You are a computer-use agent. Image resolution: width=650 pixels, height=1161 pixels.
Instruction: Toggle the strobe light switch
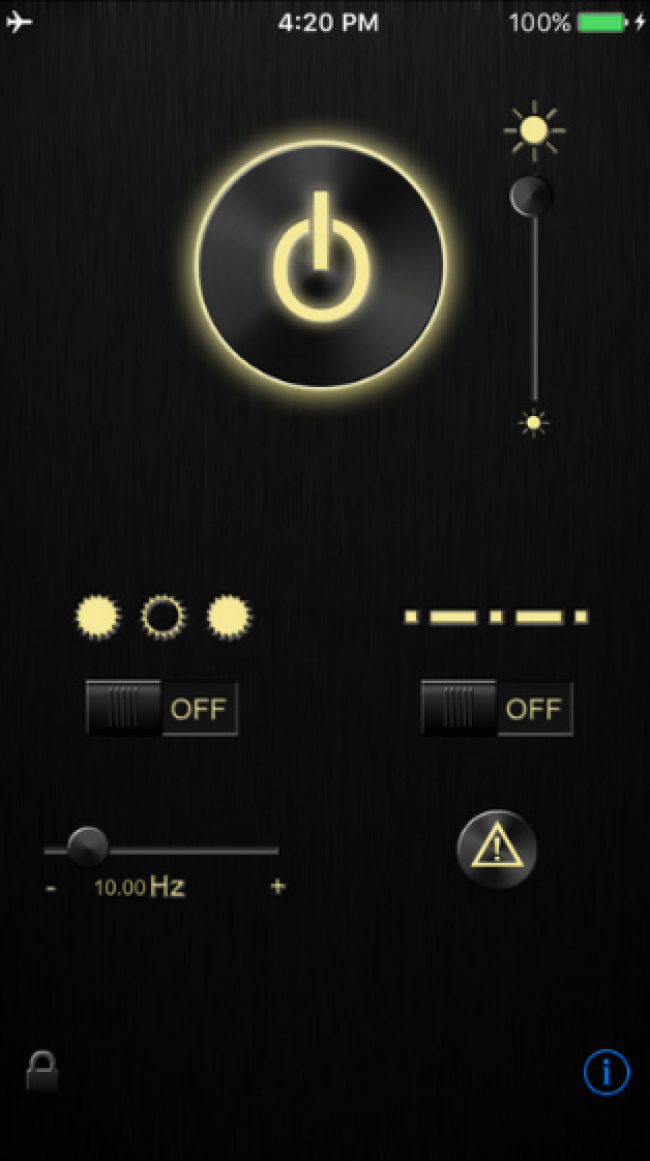pyautogui.click(x=161, y=709)
